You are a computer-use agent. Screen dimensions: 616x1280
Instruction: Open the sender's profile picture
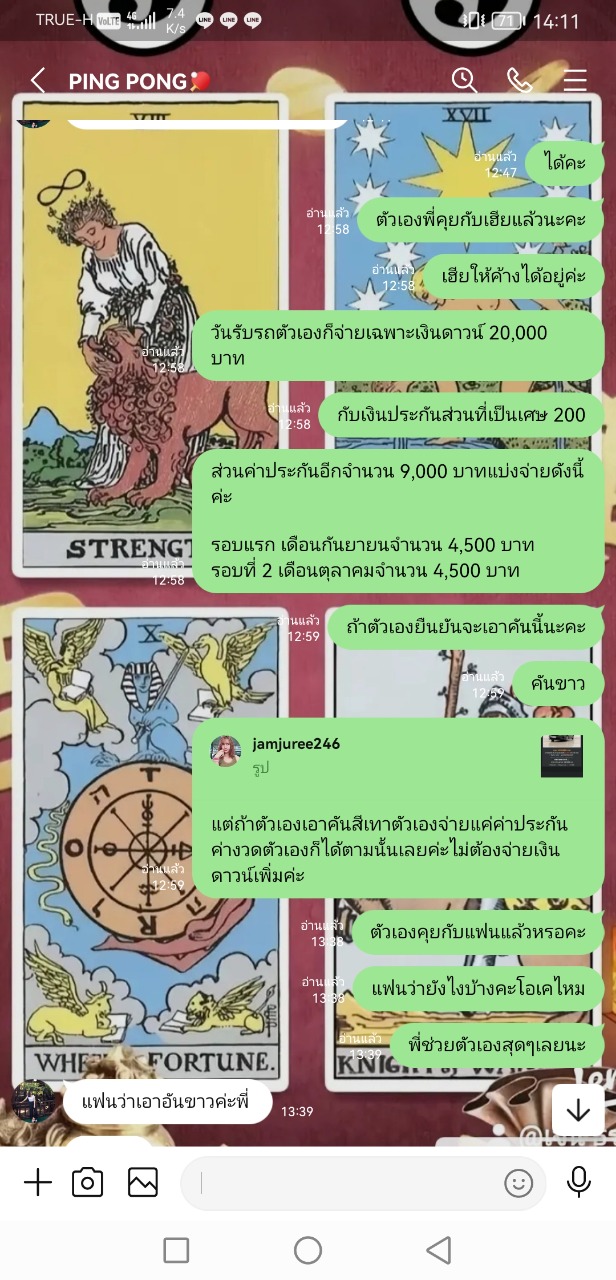33,1101
